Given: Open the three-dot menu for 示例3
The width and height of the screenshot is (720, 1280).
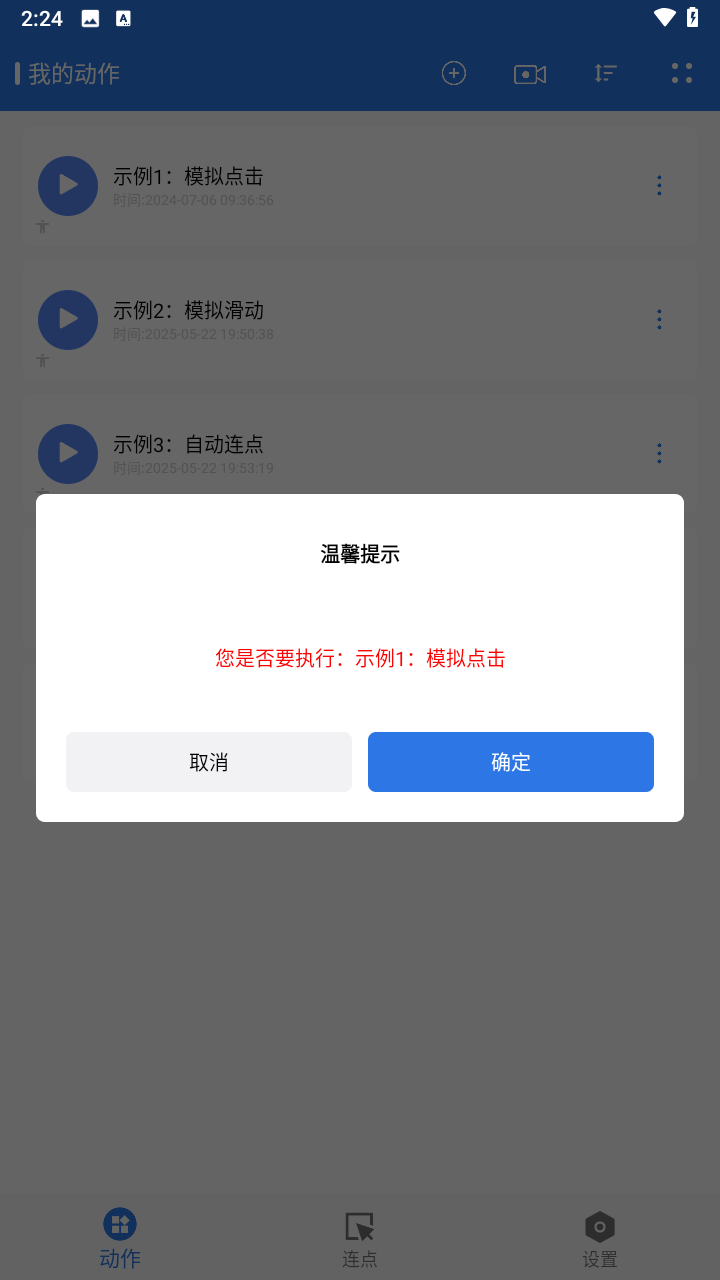Looking at the screenshot, I should (x=659, y=453).
